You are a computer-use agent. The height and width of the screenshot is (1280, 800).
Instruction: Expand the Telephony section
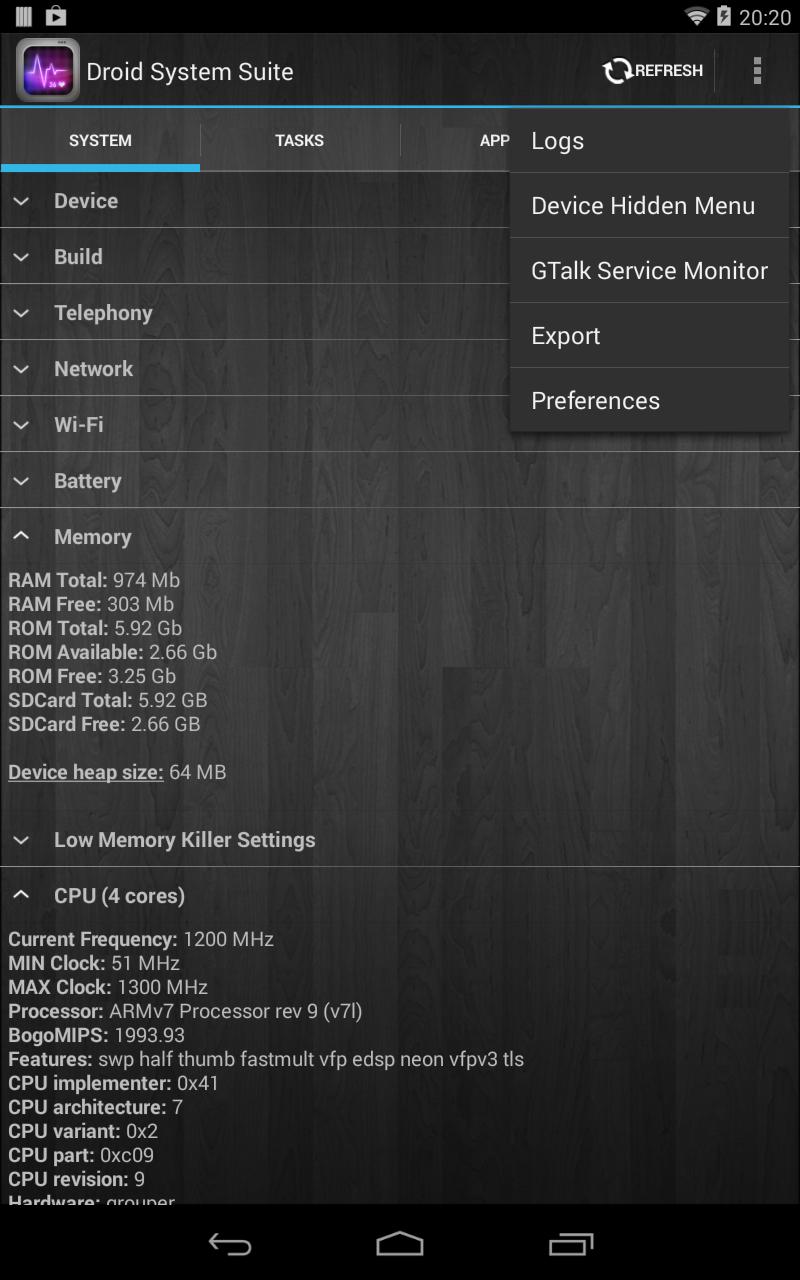pyautogui.click(x=103, y=313)
